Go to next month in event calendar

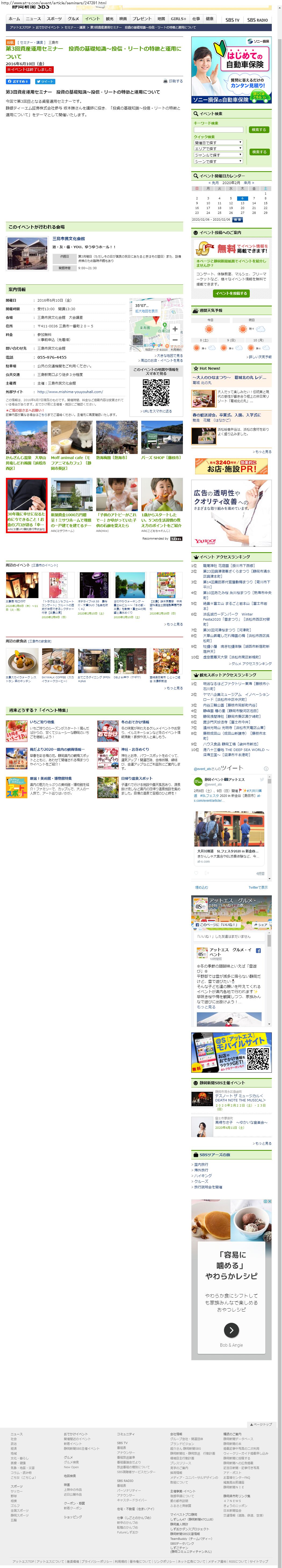(x=247, y=183)
